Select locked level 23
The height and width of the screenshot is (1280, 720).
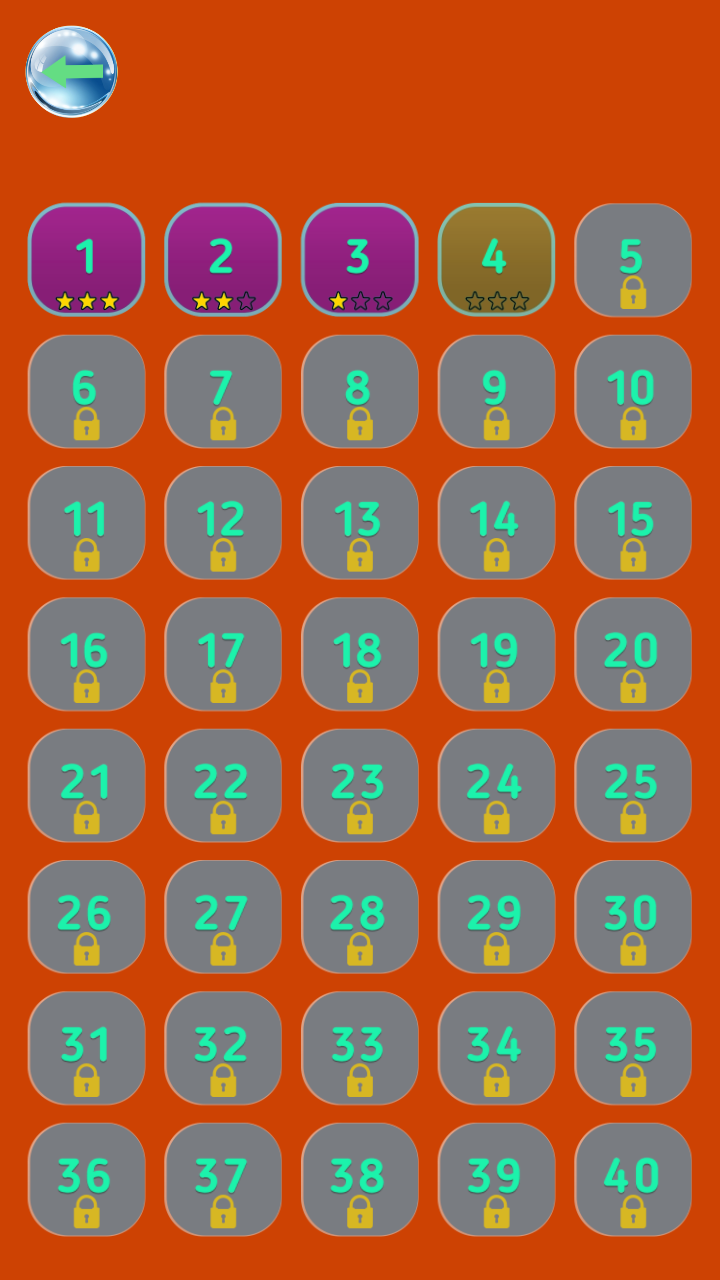click(x=360, y=785)
